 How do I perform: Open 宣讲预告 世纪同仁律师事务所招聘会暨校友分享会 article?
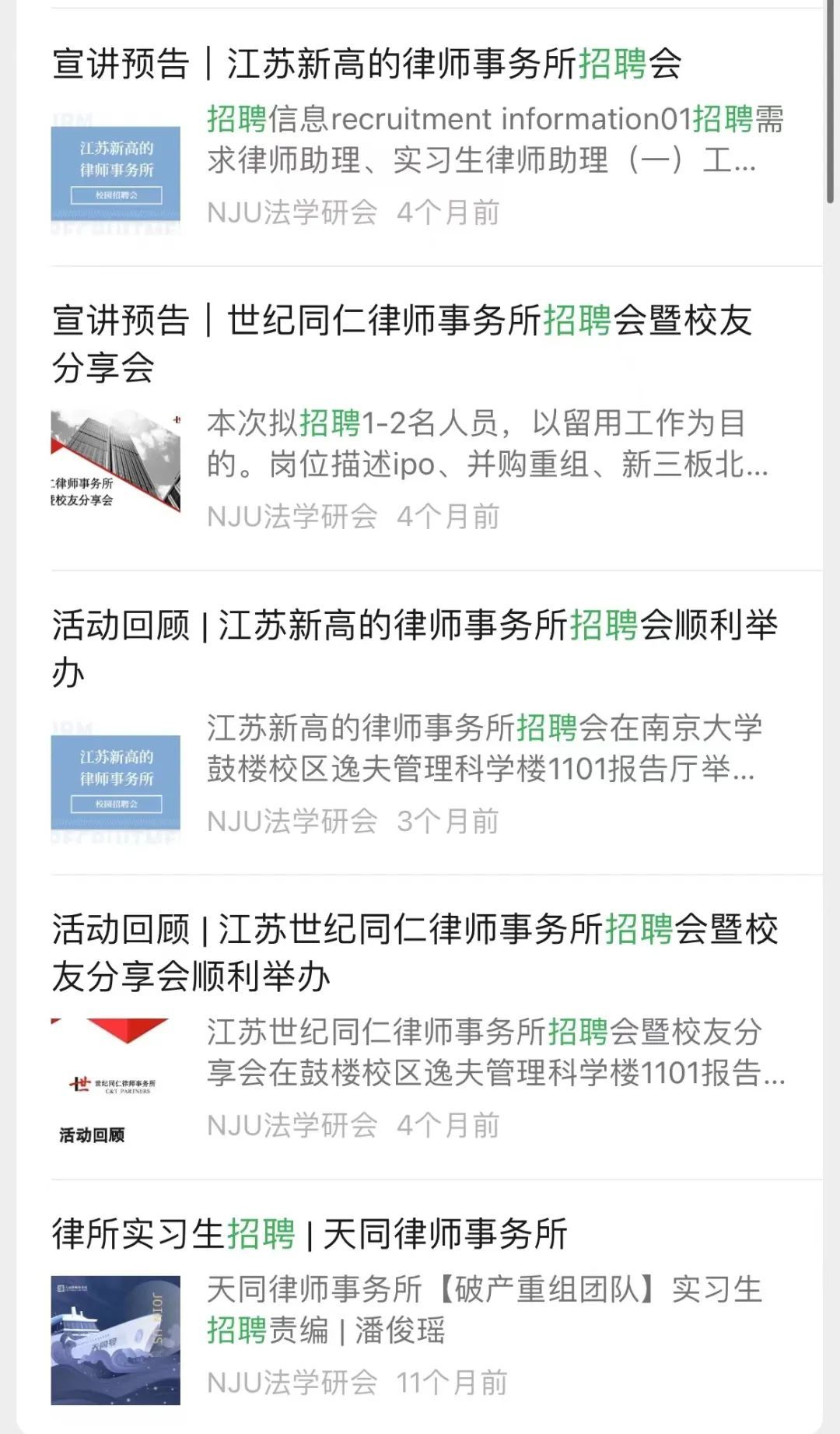point(401,343)
